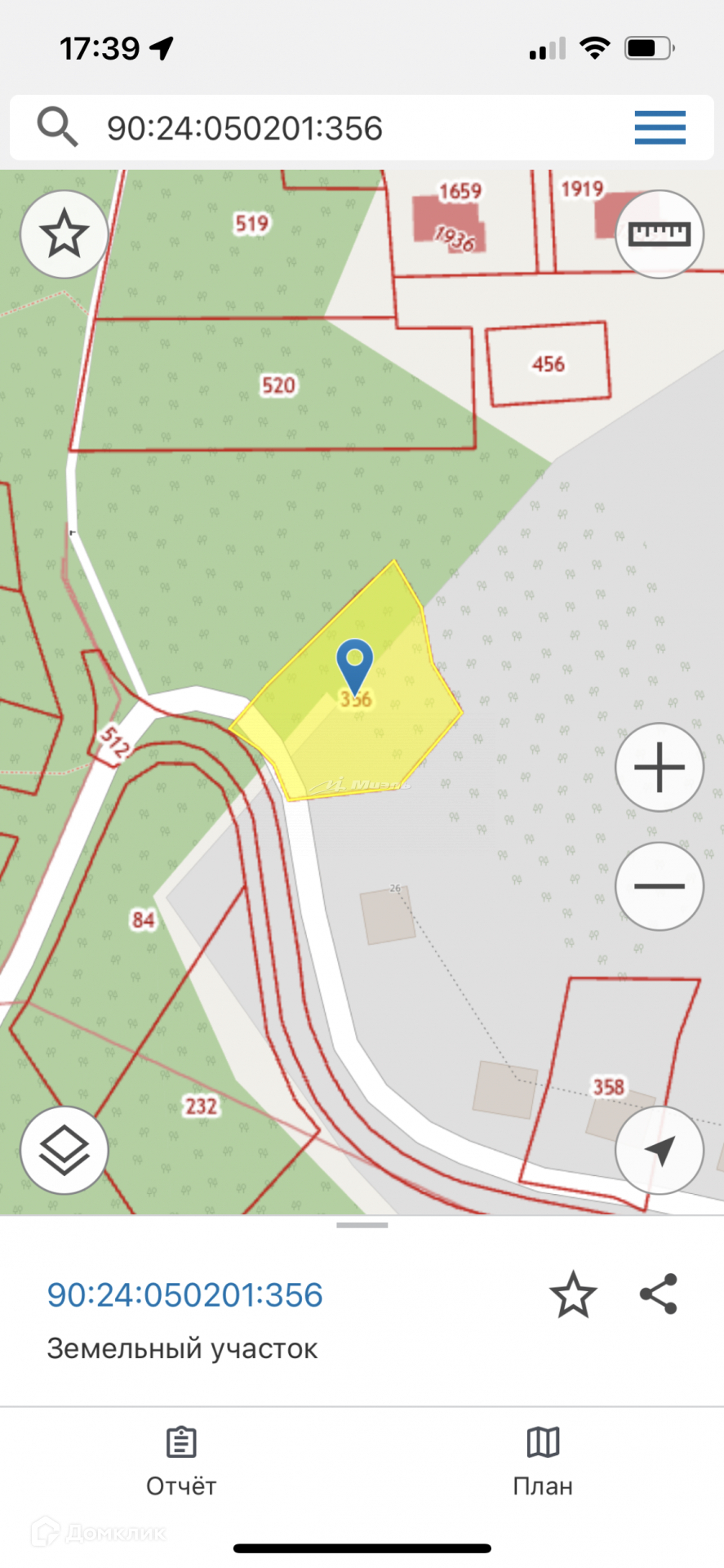Open favorites with the star map button
The image size is (724, 1568).
64,234
